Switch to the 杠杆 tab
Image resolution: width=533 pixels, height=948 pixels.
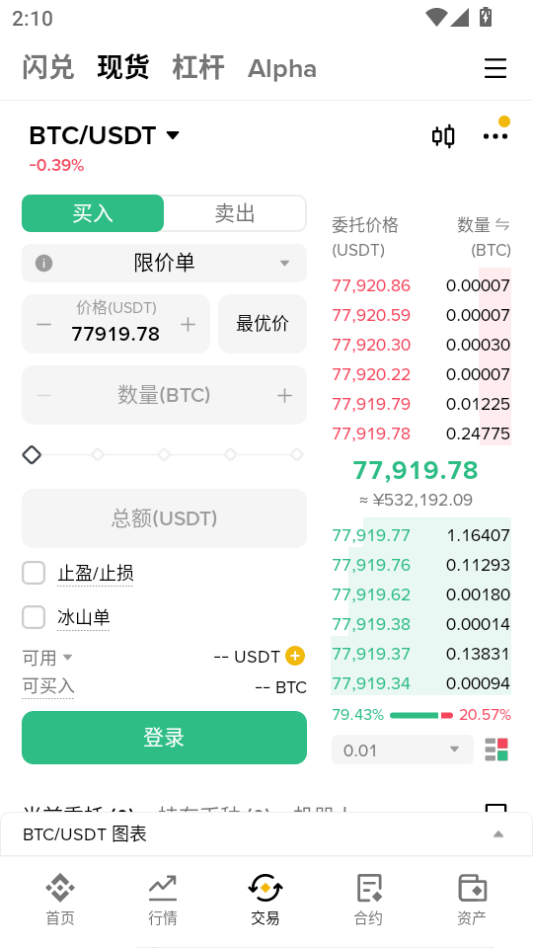coord(198,67)
